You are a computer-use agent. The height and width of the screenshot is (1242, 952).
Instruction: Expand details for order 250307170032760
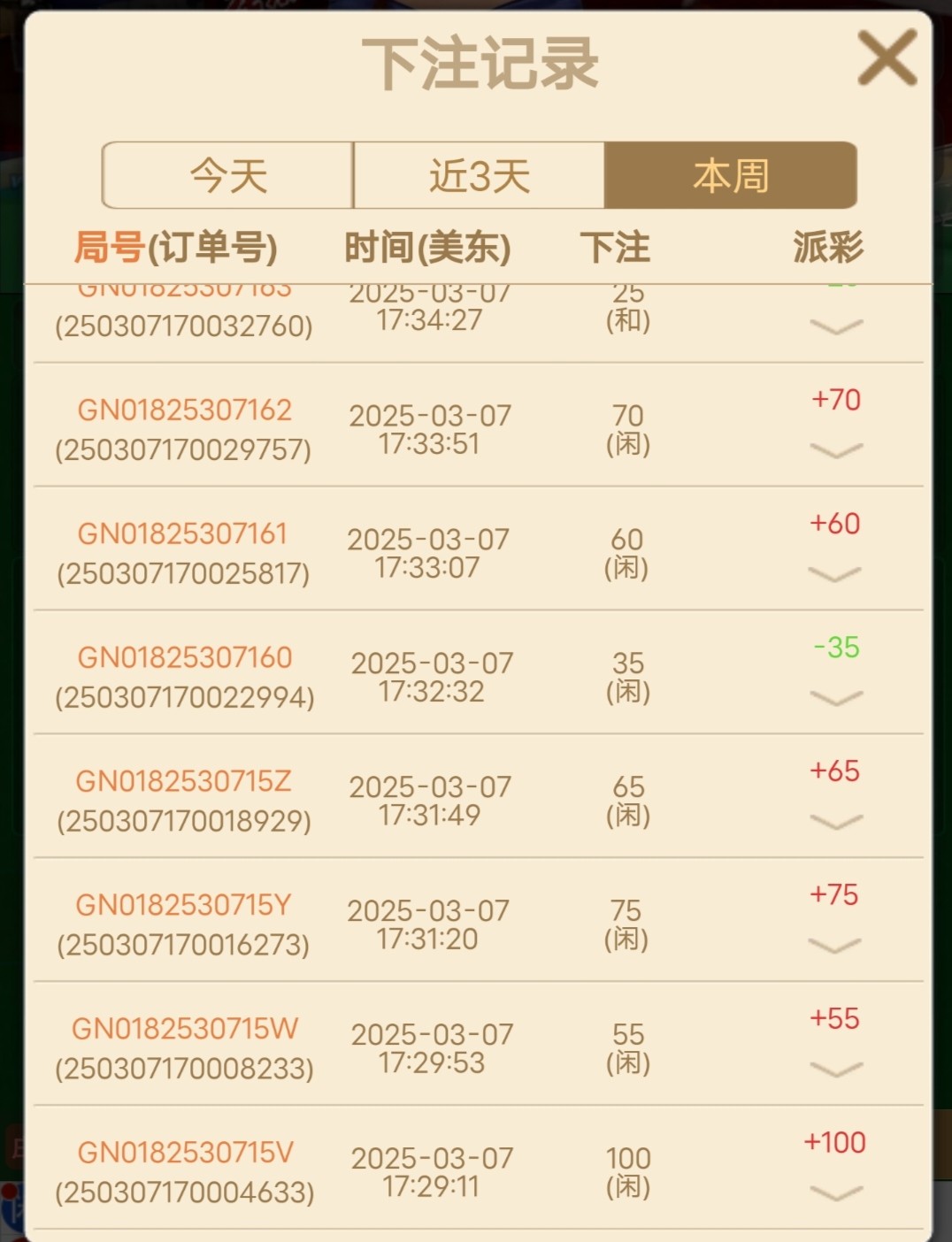pyautogui.click(x=836, y=327)
